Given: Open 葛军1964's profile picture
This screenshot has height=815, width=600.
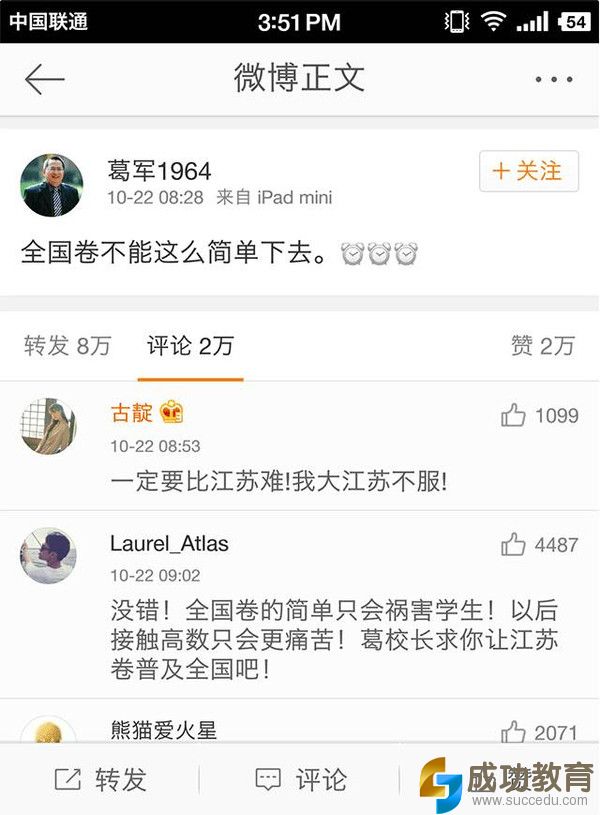Looking at the screenshot, I should [50, 185].
